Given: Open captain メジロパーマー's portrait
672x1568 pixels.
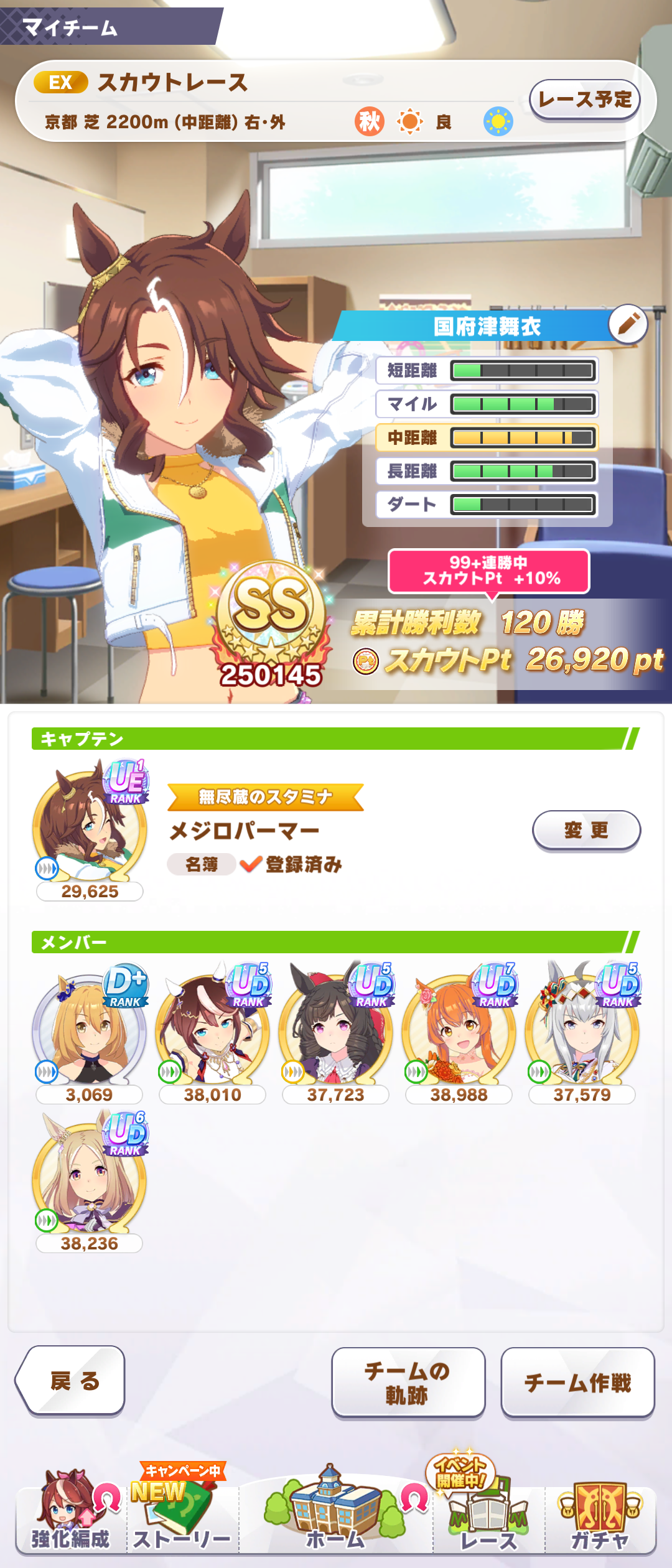Looking at the screenshot, I should point(90,828).
